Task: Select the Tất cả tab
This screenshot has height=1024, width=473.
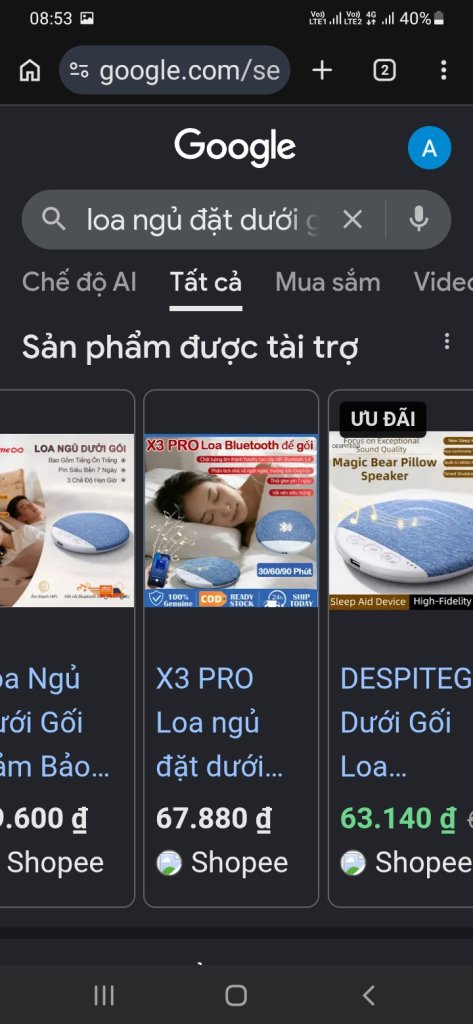Action: (x=206, y=283)
